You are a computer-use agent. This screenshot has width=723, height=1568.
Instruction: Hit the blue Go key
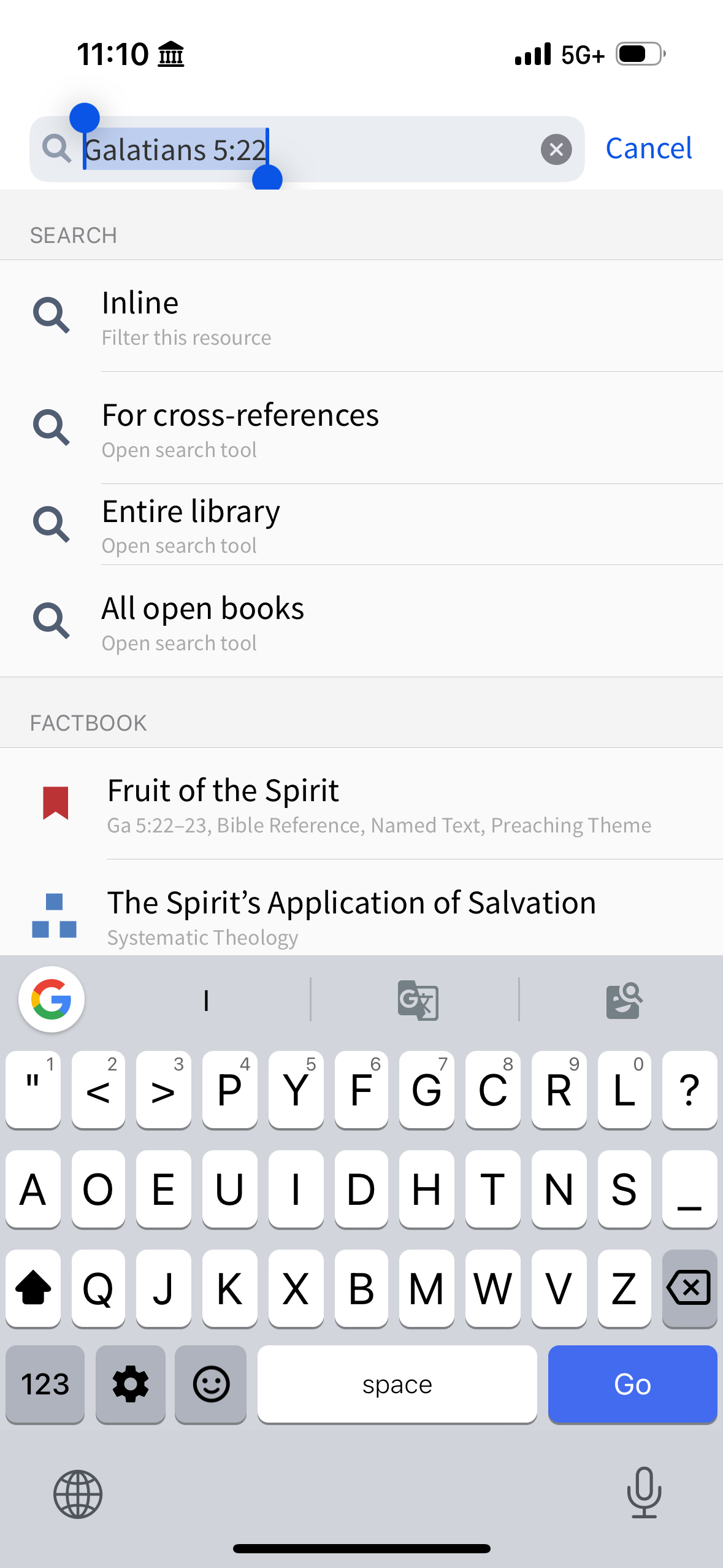632,1384
